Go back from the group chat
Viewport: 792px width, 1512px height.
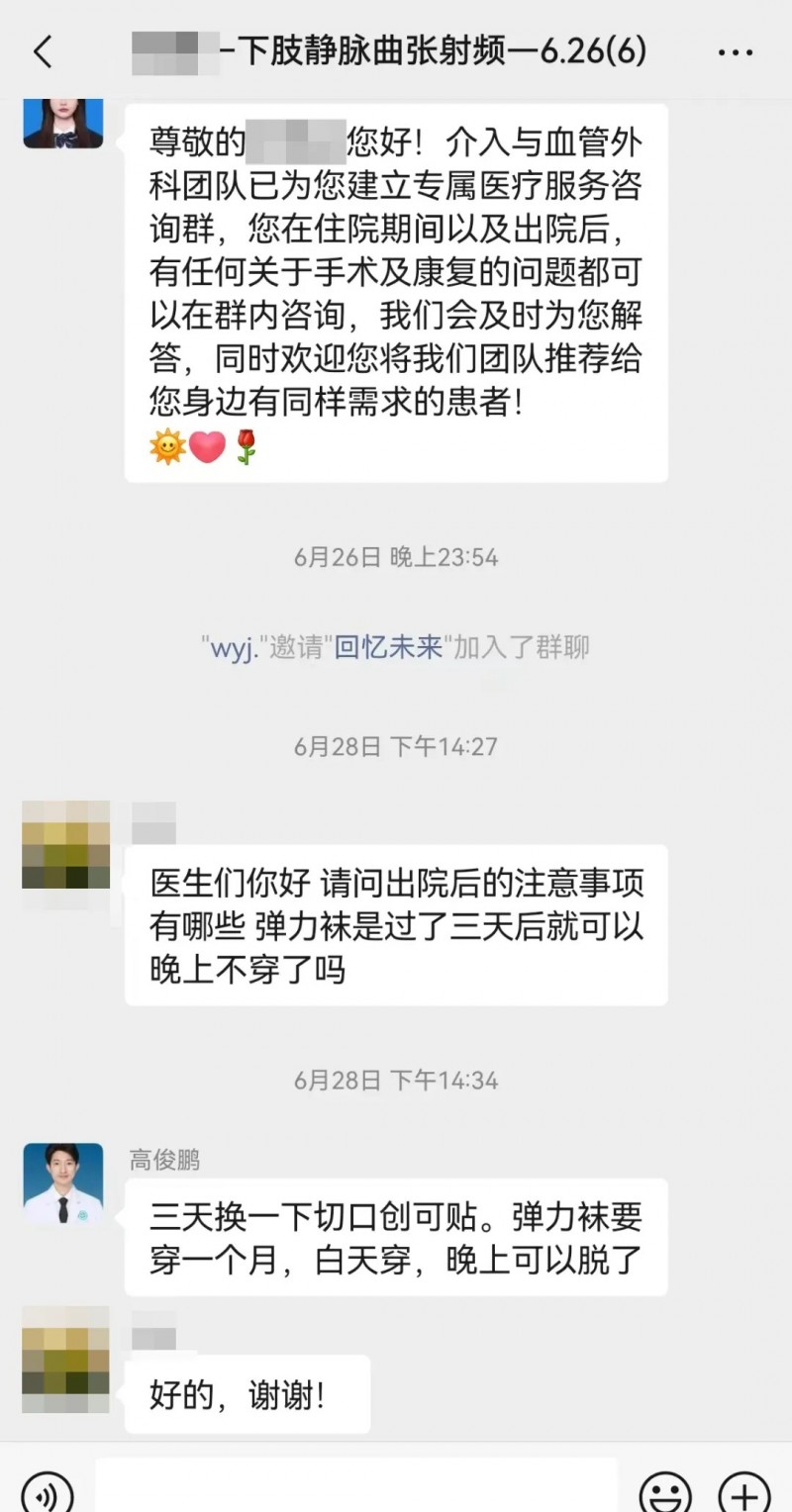tap(43, 51)
